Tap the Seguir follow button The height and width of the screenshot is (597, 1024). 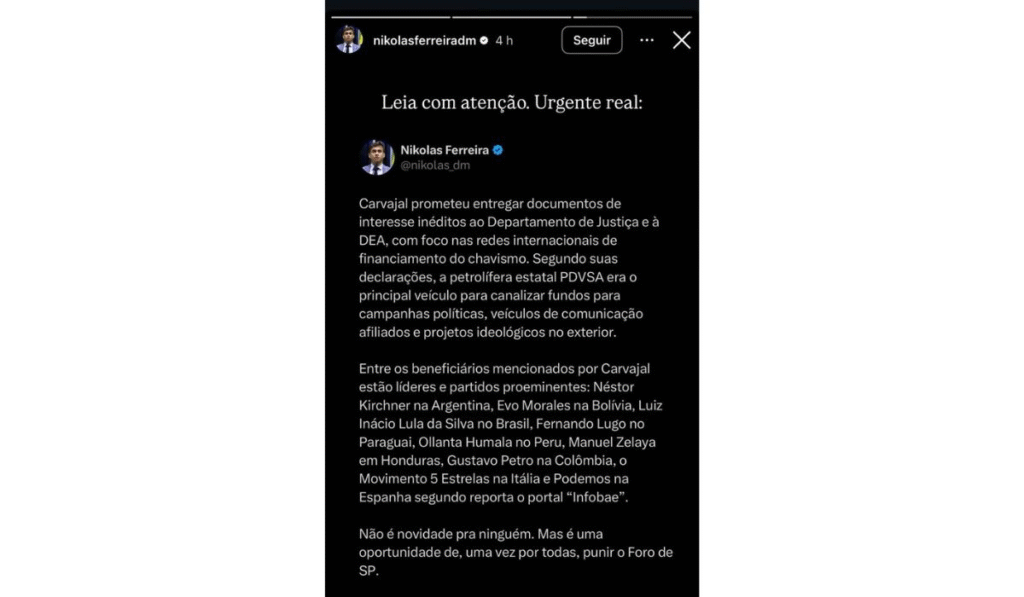click(592, 40)
